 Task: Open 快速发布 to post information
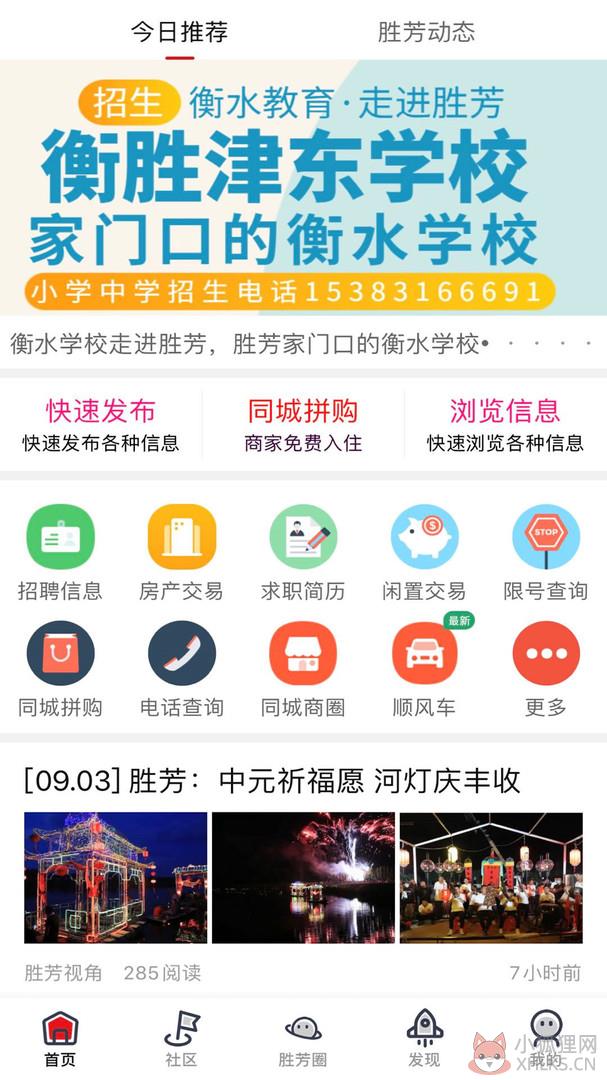pos(101,425)
